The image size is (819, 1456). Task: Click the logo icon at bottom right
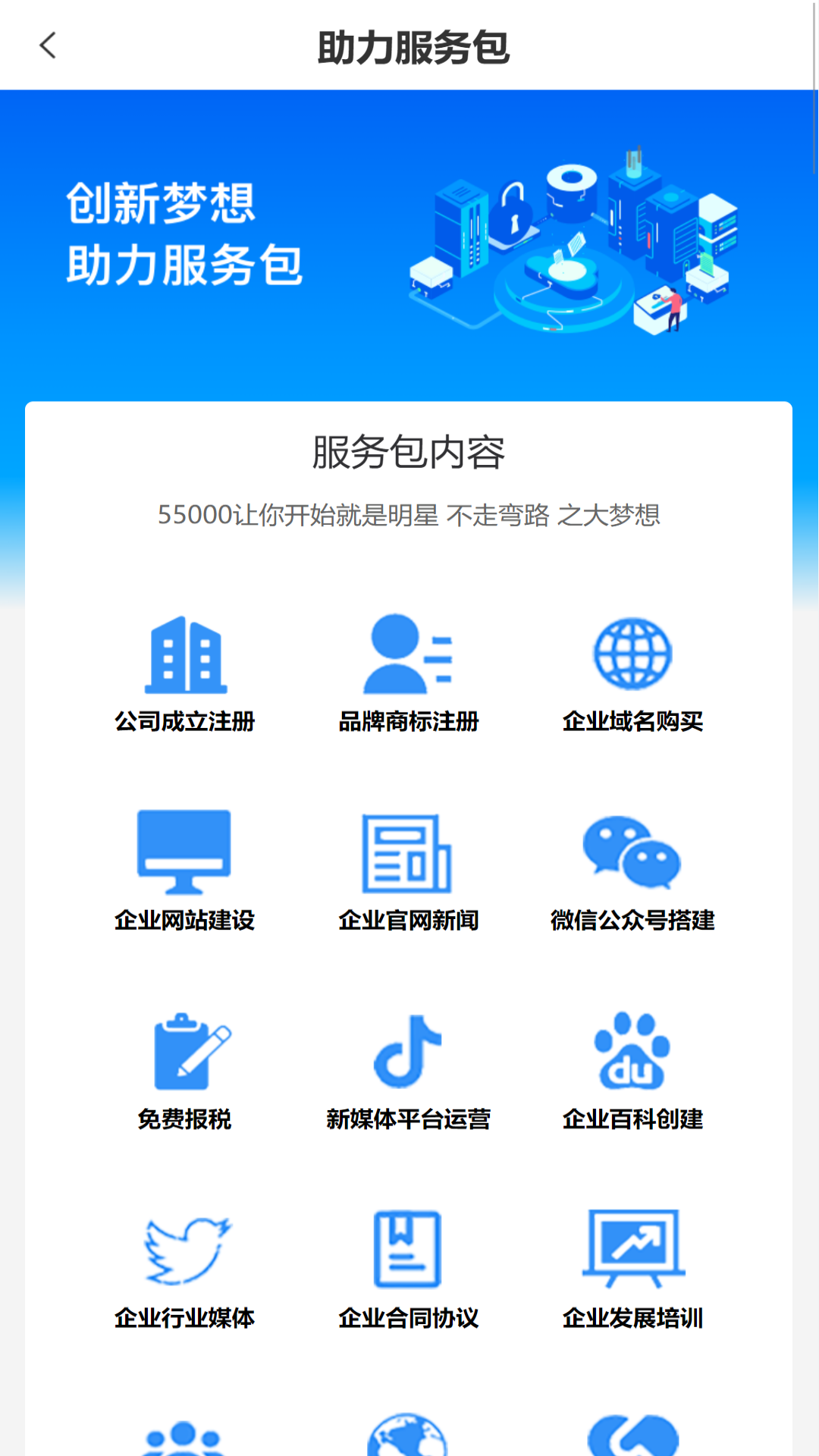(x=632, y=1433)
